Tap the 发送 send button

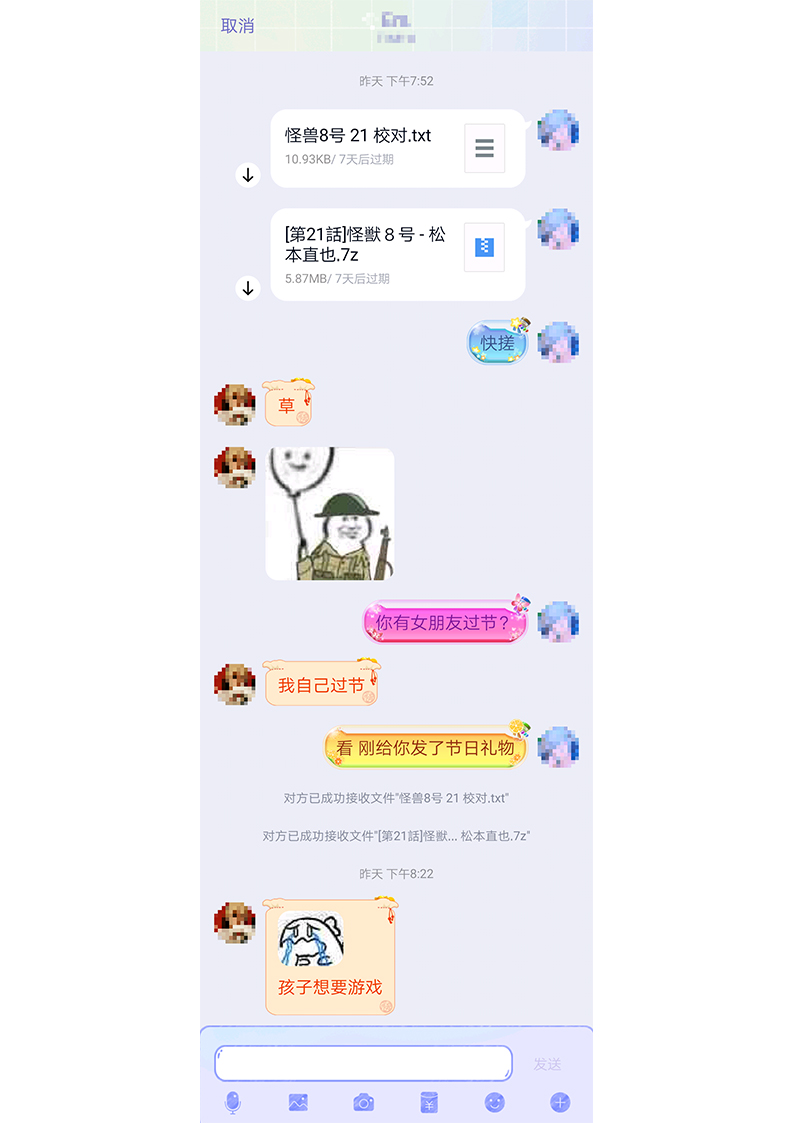(x=547, y=1064)
